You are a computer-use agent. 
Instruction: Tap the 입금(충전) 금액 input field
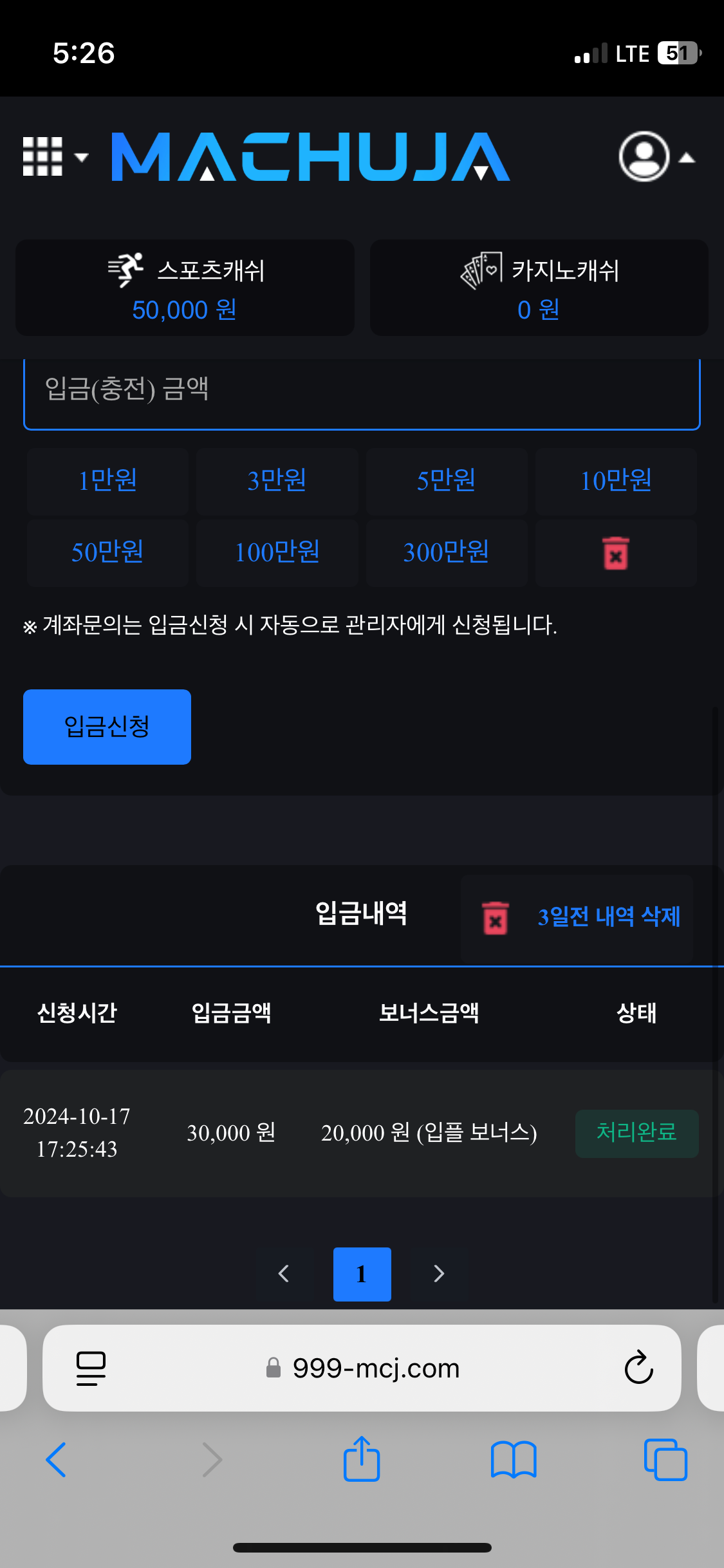pyautogui.click(x=362, y=390)
